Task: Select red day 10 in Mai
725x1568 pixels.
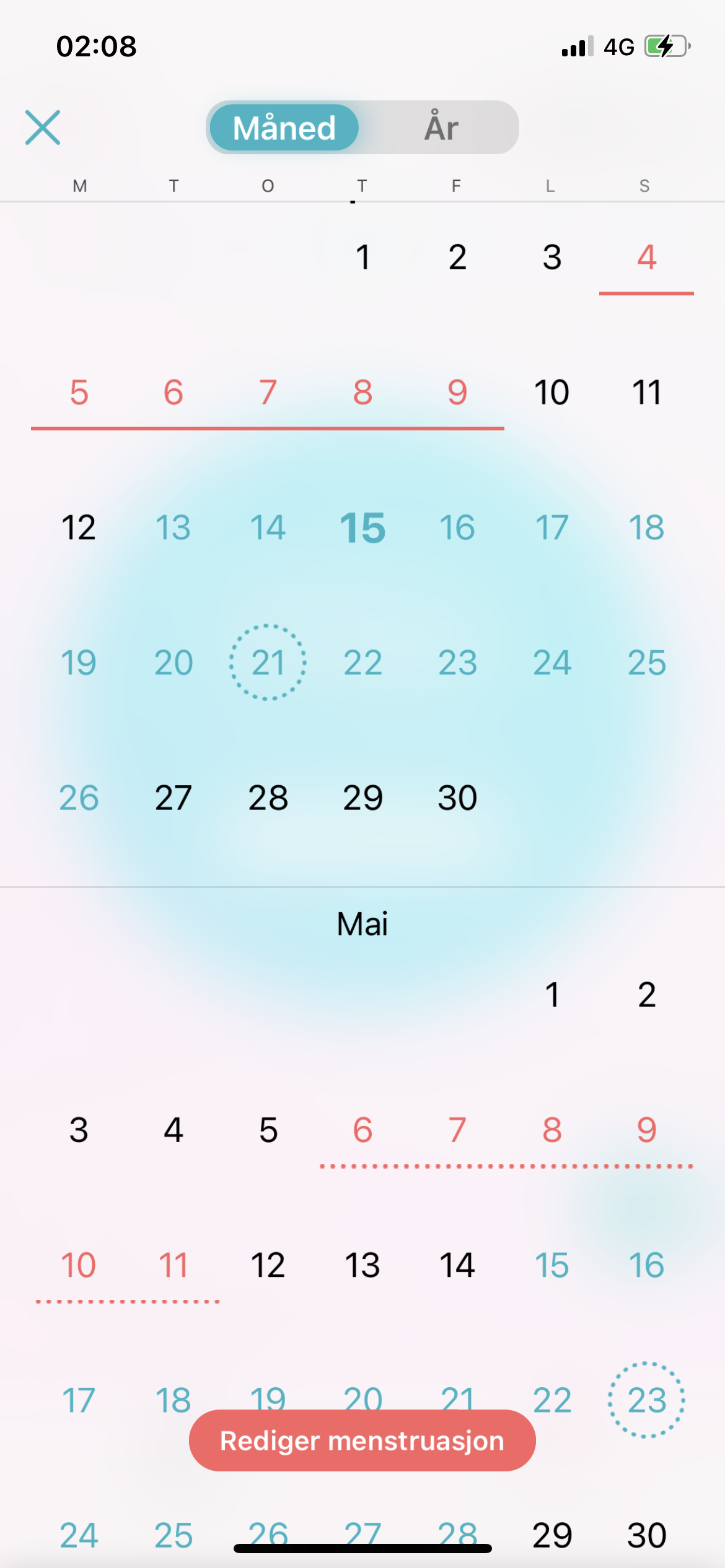Action: pyautogui.click(x=79, y=1265)
